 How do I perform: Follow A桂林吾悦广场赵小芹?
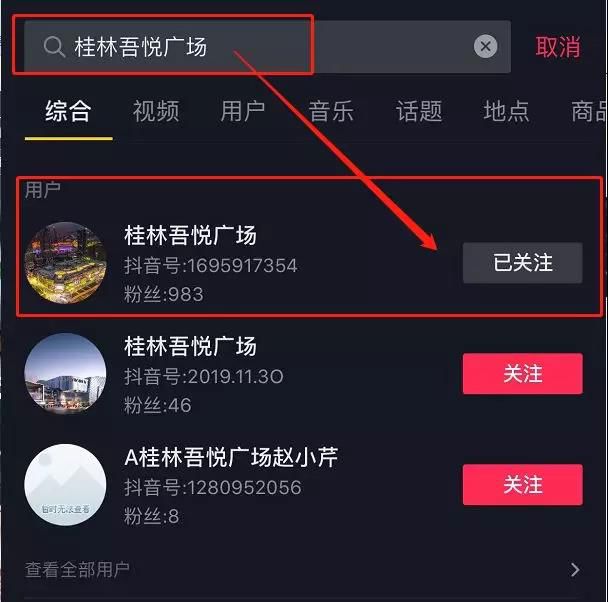tap(522, 485)
